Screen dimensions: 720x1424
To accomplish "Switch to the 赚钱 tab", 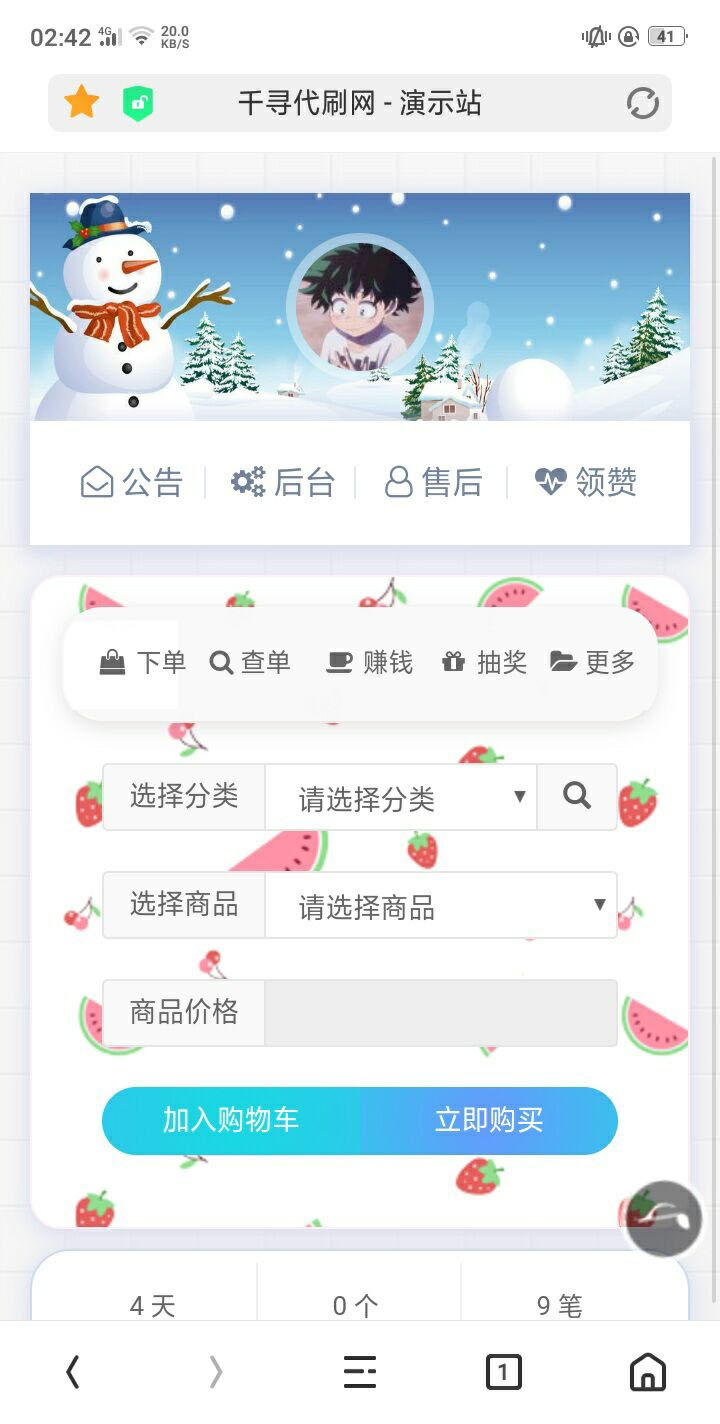I will click(x=370, y=662).
